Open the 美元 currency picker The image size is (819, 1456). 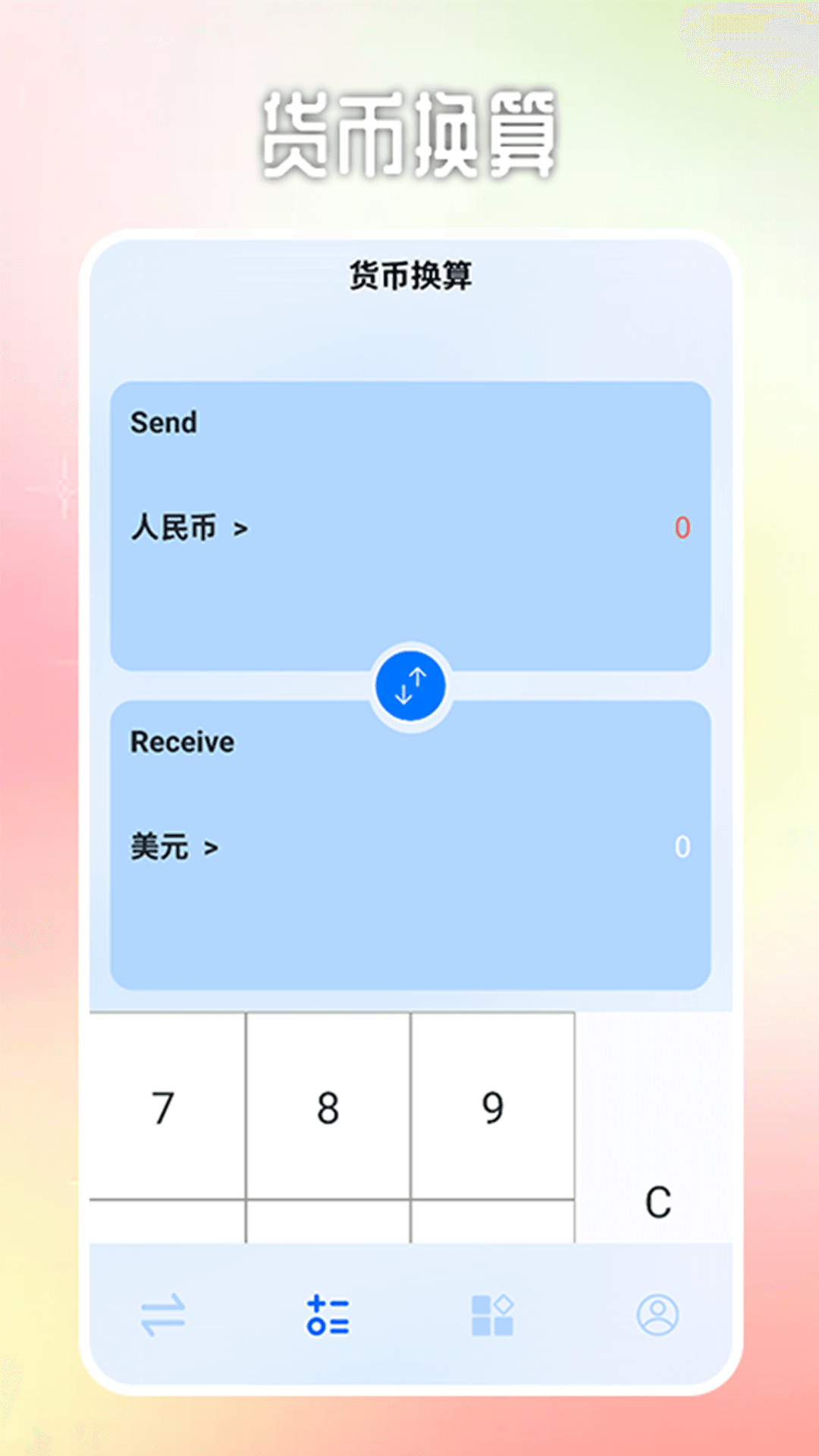(173, 848)
